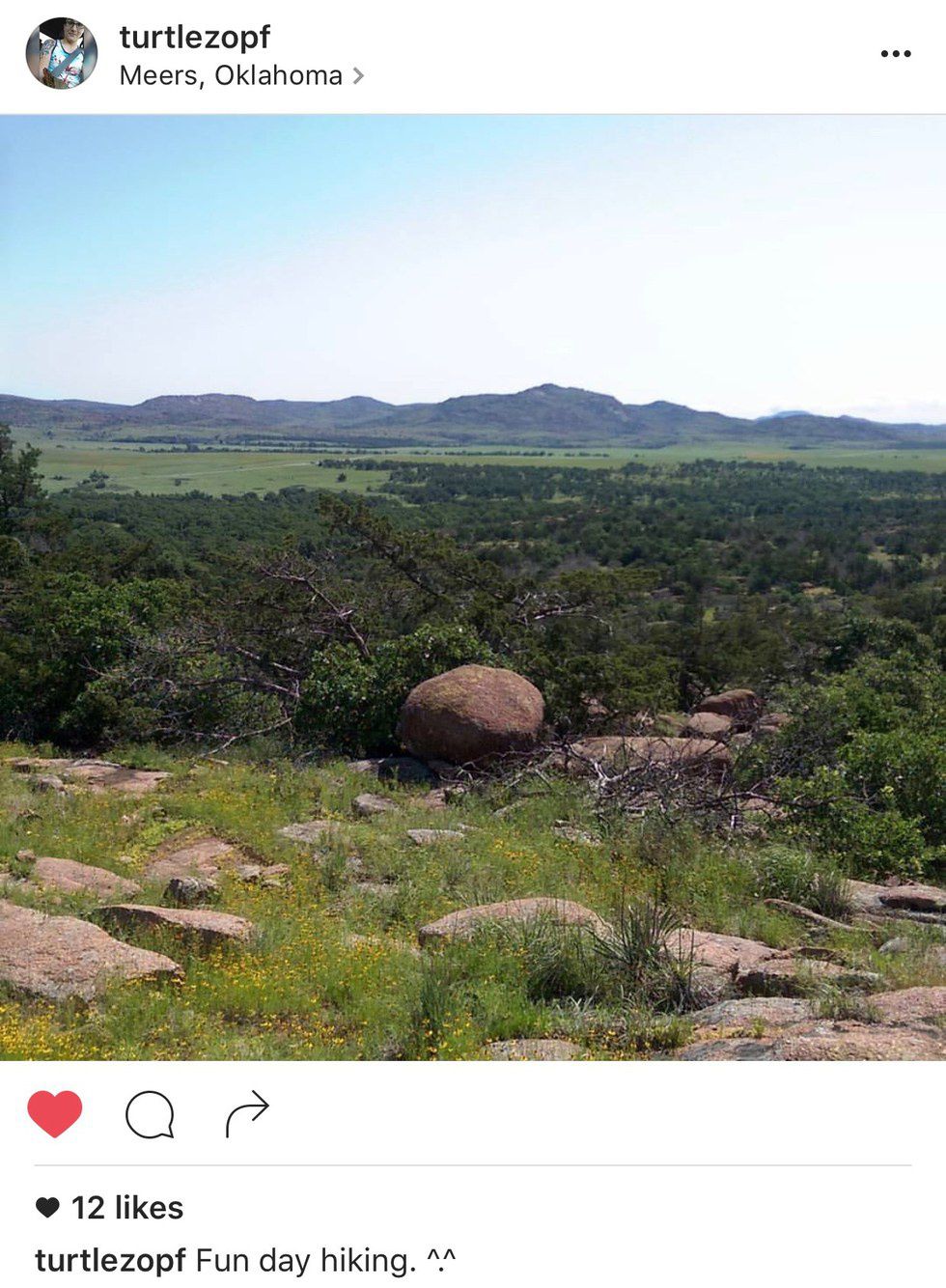Open the post's three-dot options menu

895,54
